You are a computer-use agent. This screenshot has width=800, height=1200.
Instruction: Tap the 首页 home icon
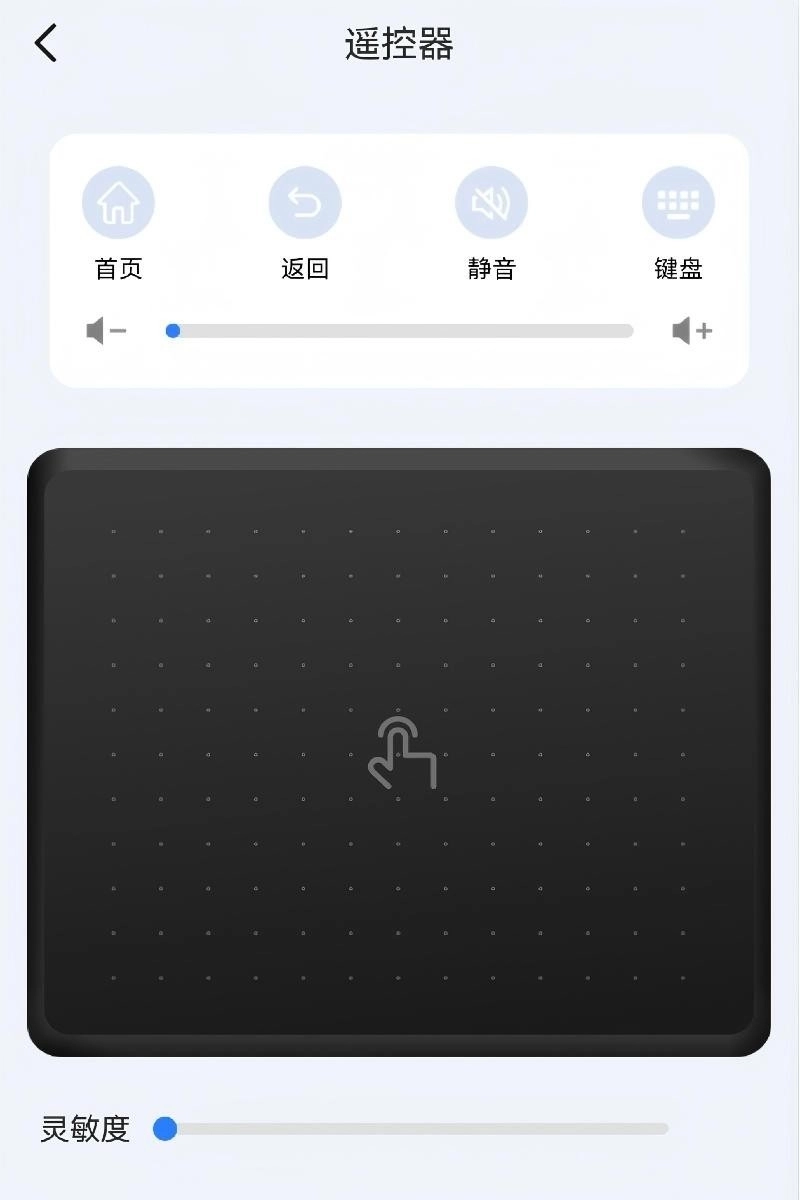point(117,201)
